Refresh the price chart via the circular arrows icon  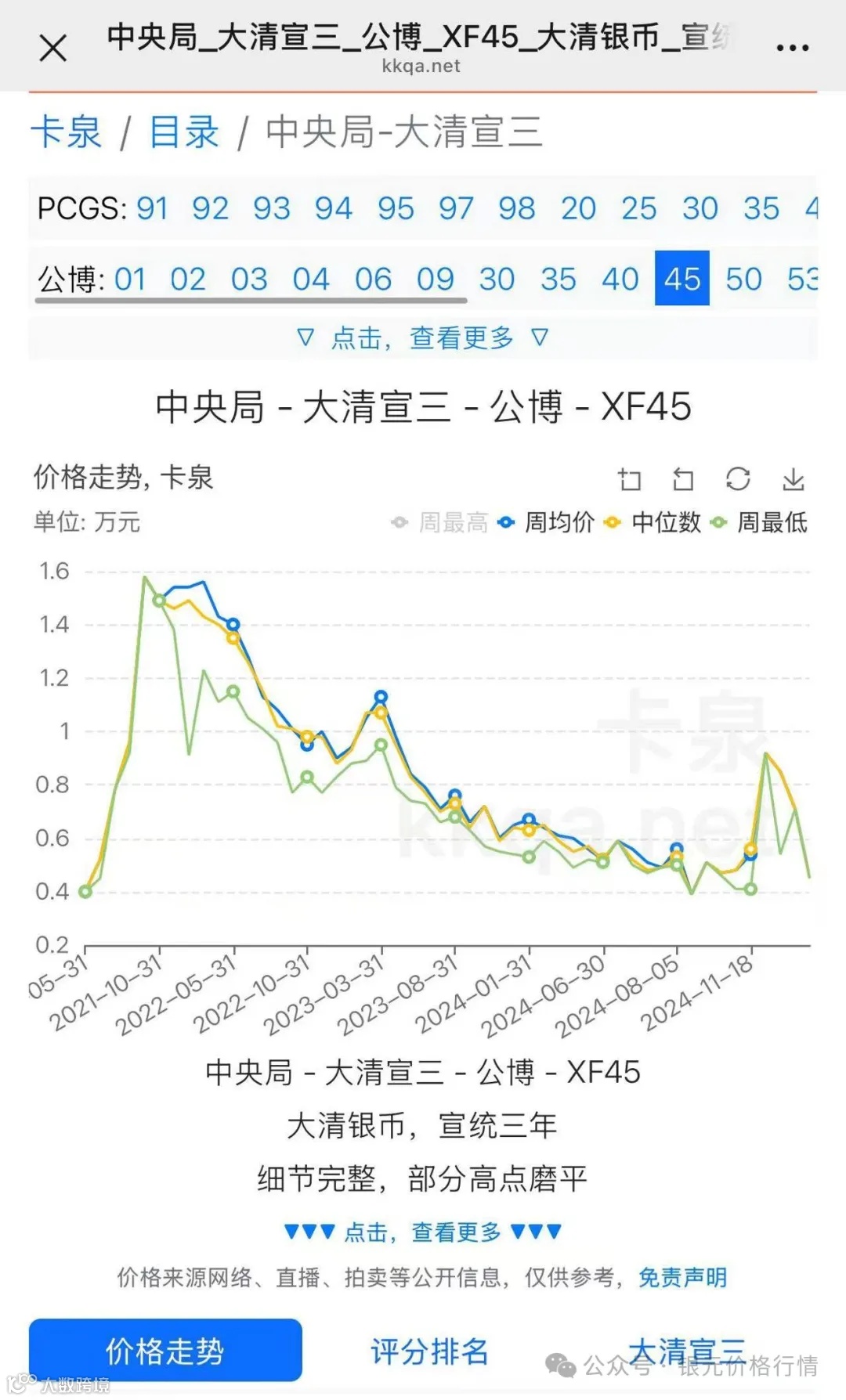[737, 479]
